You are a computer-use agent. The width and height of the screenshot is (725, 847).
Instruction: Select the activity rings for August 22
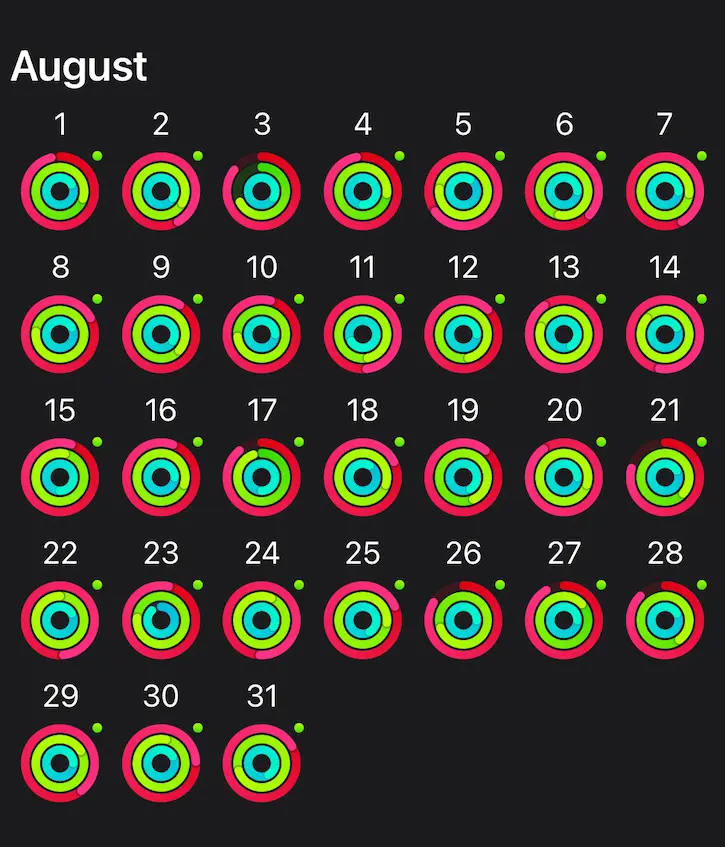[60, 620]
